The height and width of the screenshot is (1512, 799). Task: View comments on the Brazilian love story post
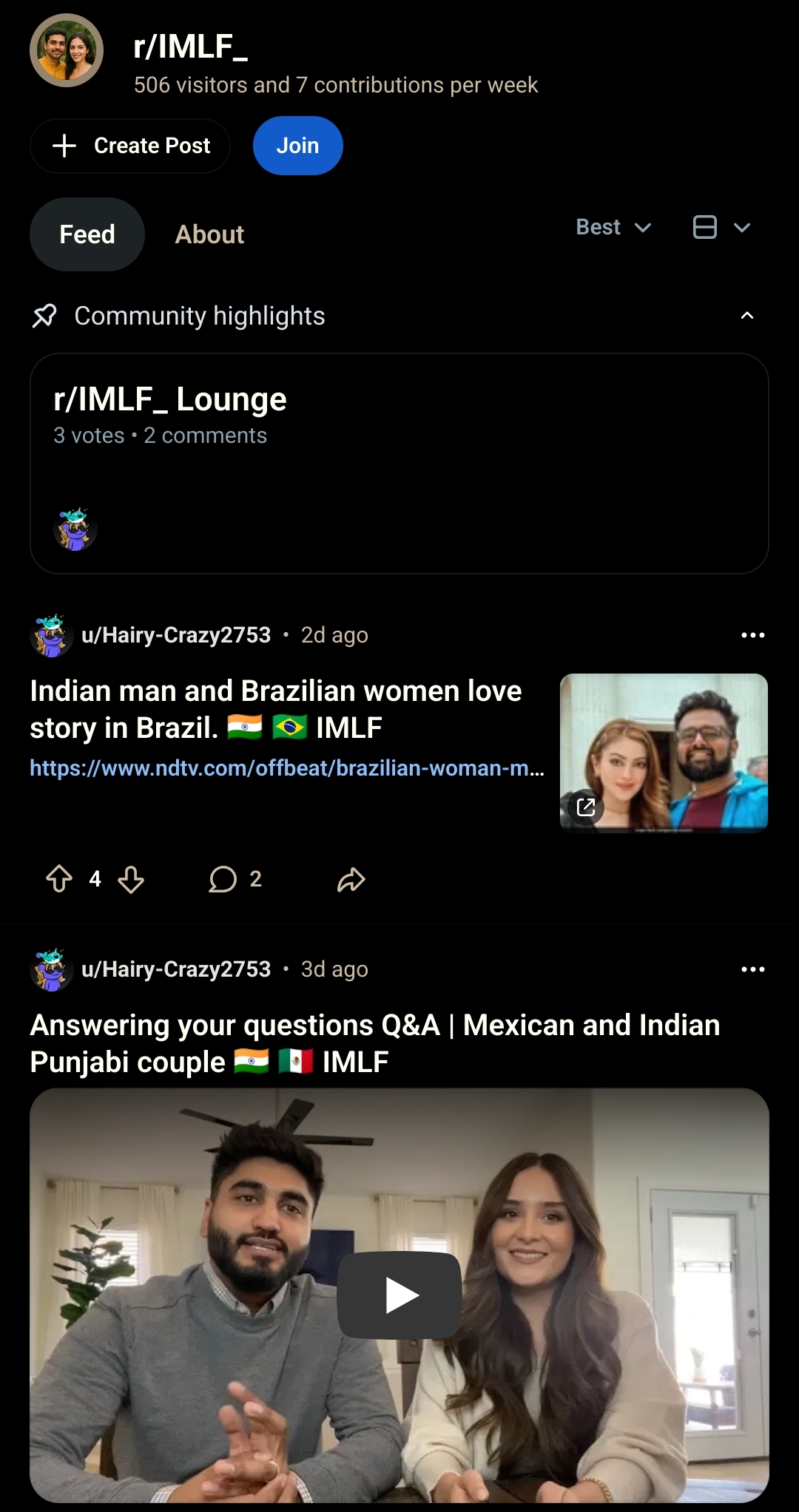pyautogui.click(x=235, y=879)
